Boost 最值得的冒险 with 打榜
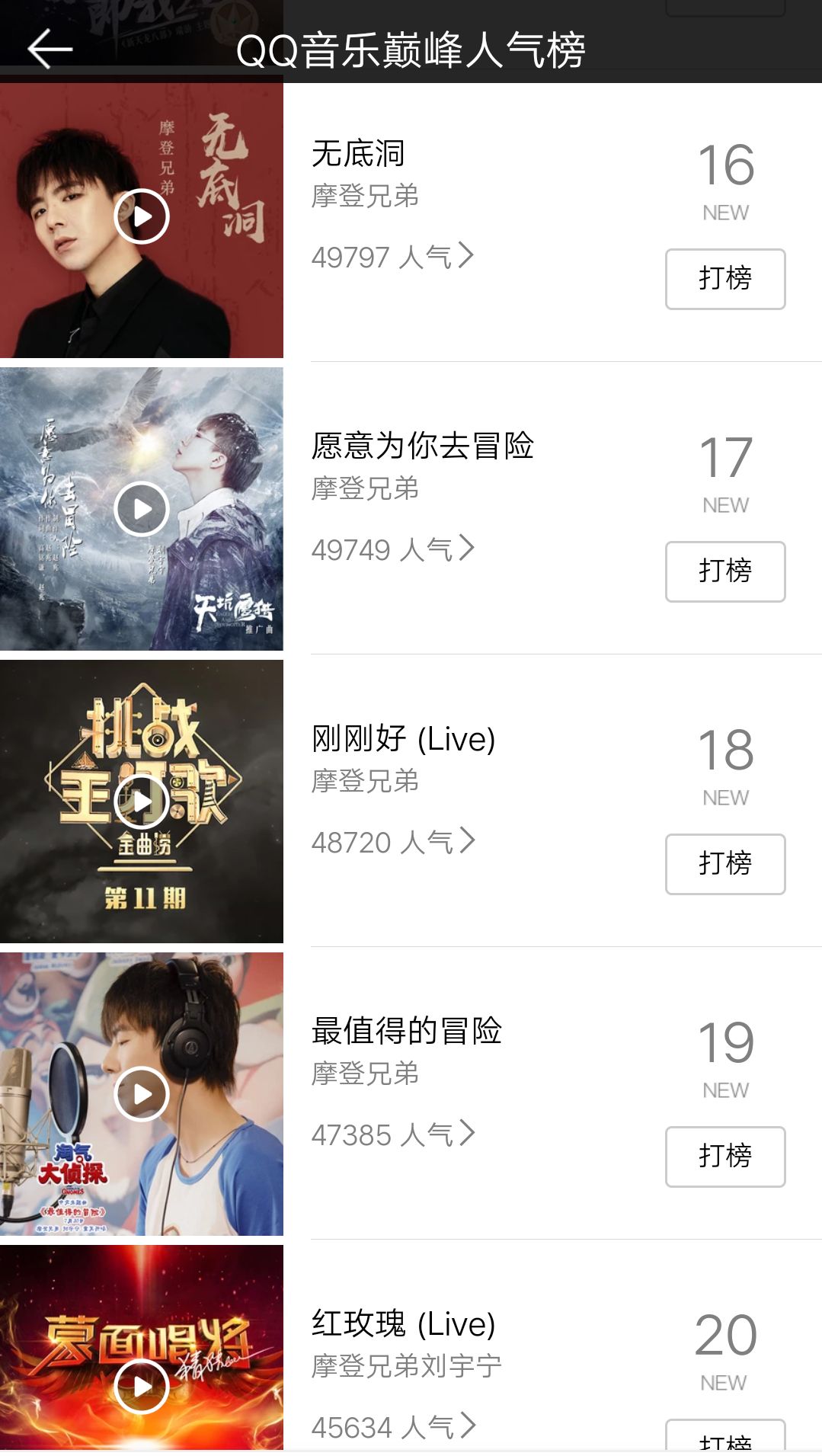The height and width of the screenshot is (1456, 822). pos(724,1157)
